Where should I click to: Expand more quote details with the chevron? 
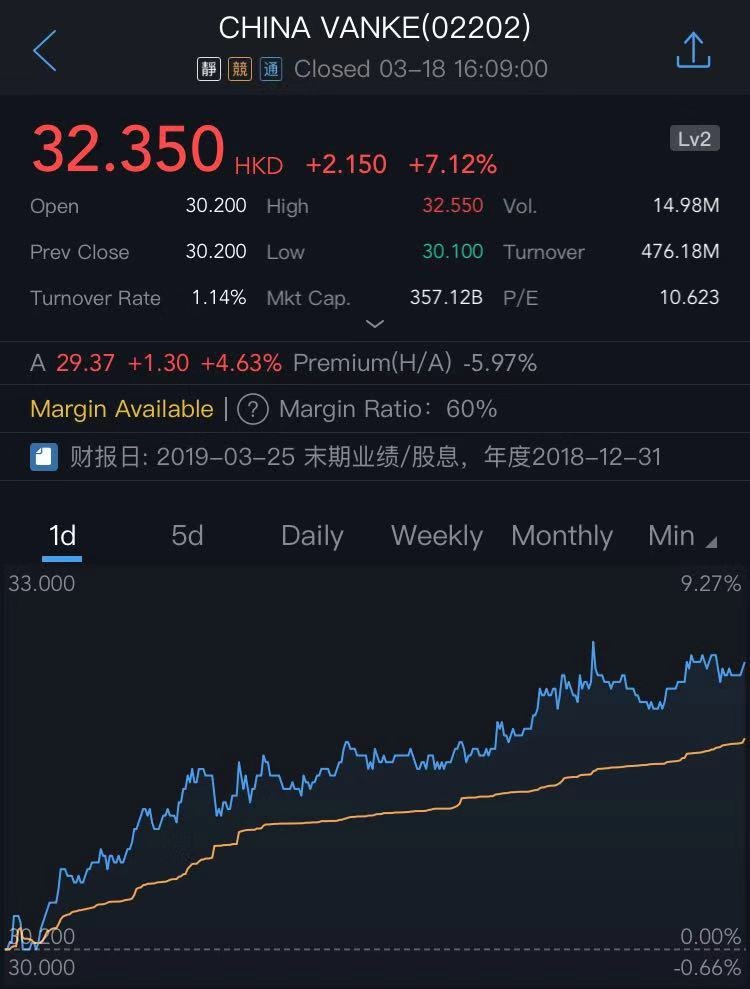click(x=375, y=324)
